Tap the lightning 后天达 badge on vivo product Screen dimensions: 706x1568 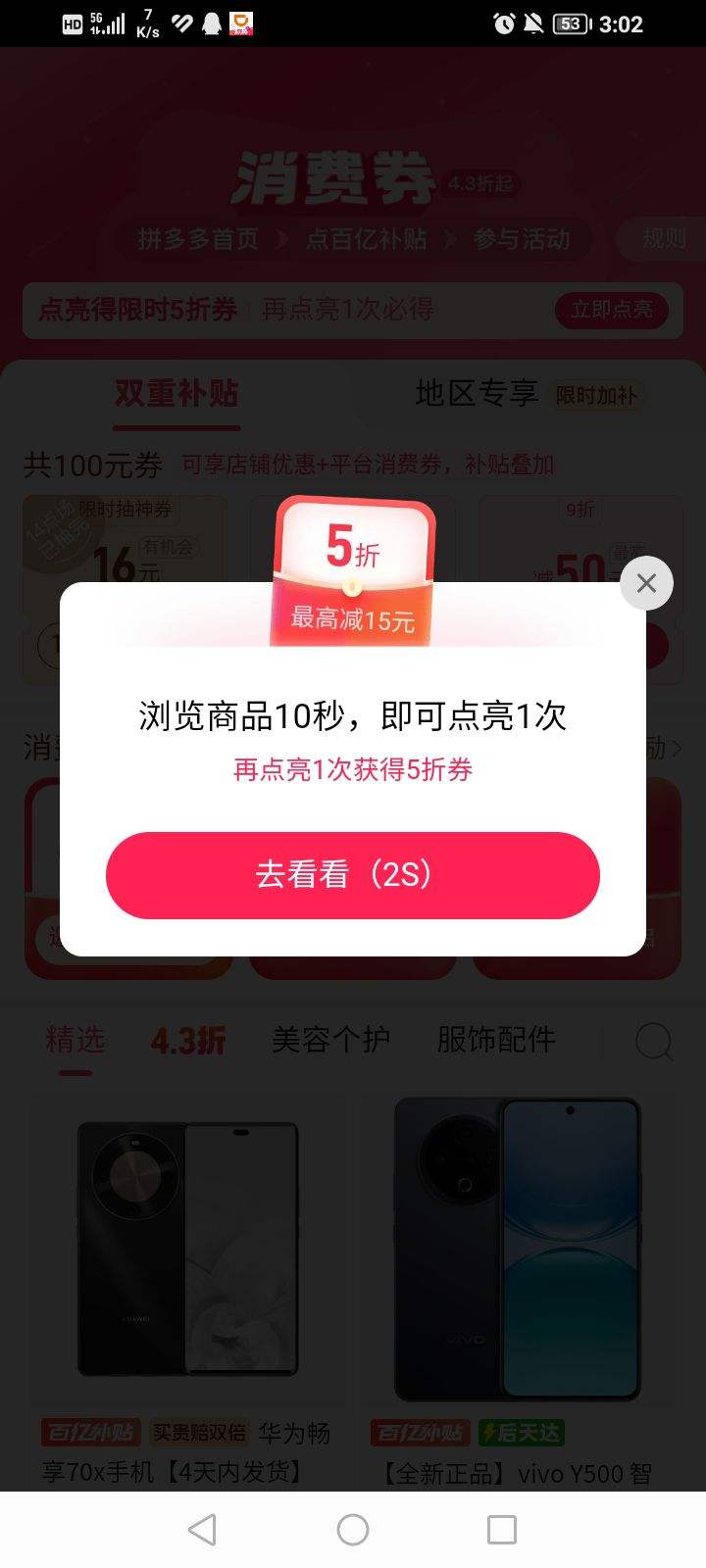pyautogui.click(x=521, y=1432)
